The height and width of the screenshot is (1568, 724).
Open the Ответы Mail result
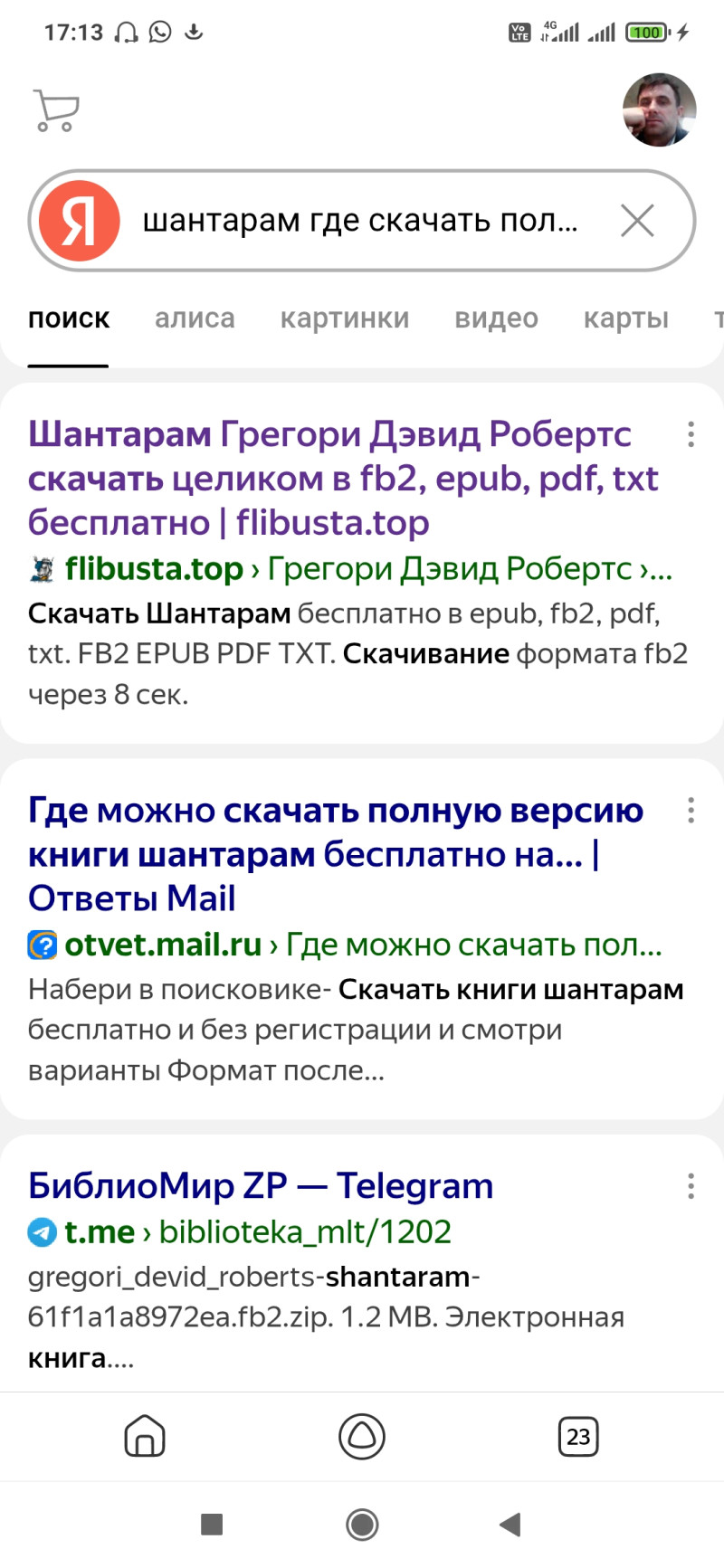335,854
